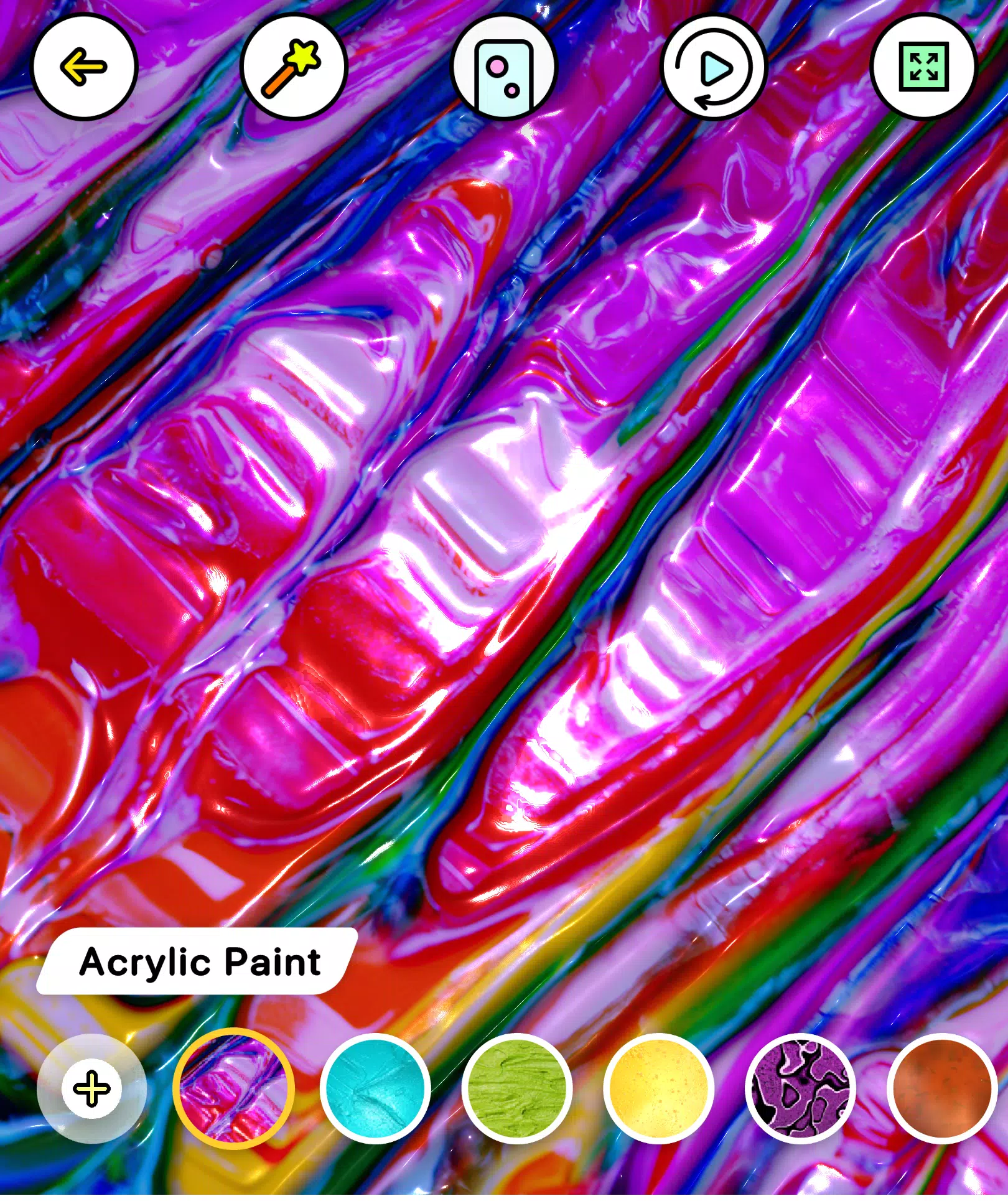Add a new texture with plus button
Viewport: 1008px width, 1201px height.
click(x=91, y=1090)
